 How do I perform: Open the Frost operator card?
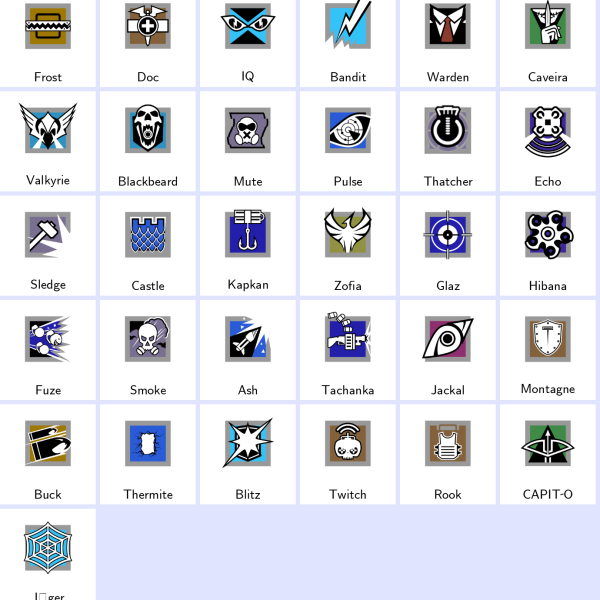(x=48, y=40)
